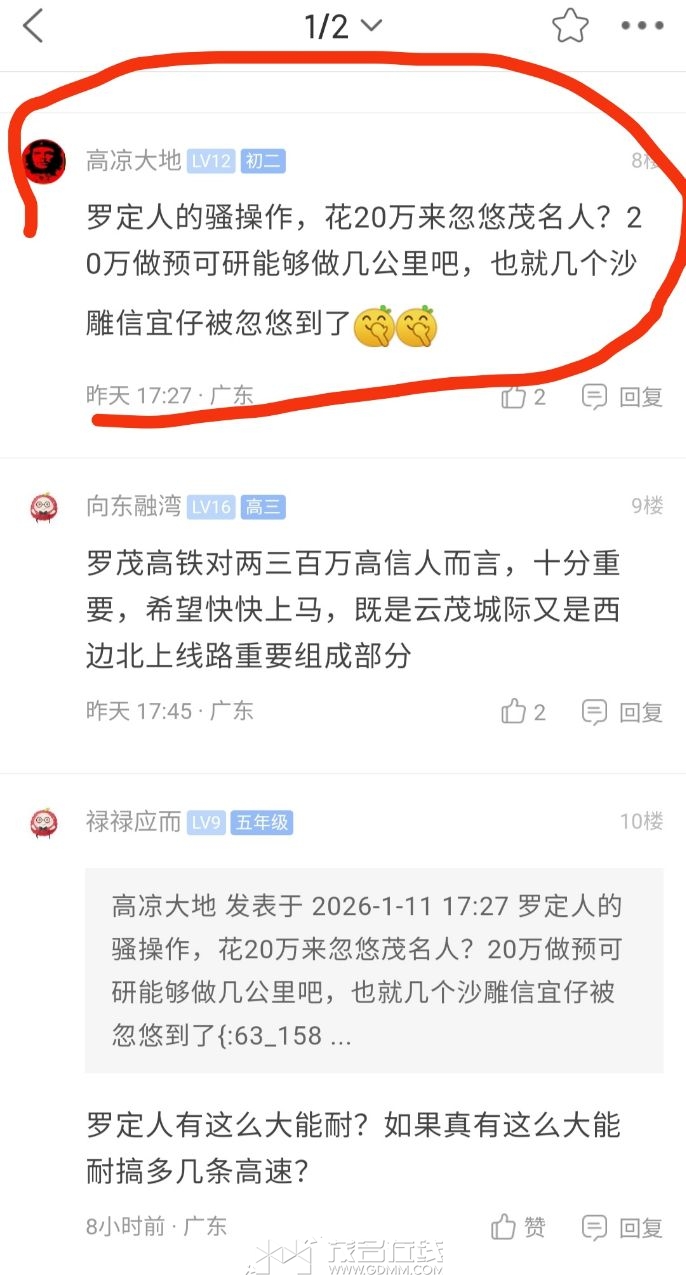Like 高凉大地's comment
This screenshot has height=1280, width=686.
tap(523, 397)
